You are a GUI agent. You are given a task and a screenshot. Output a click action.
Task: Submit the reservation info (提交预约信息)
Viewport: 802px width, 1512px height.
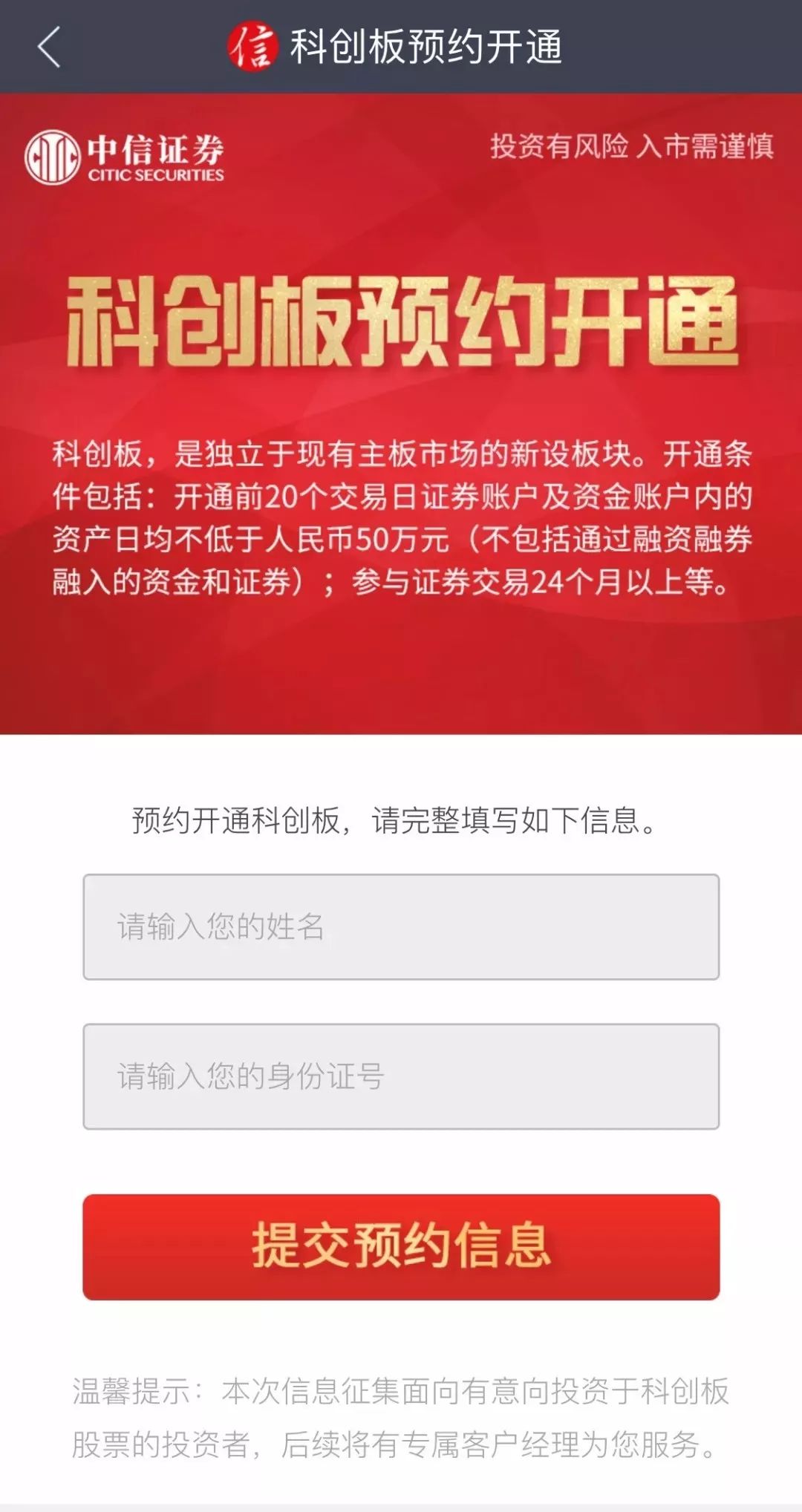pos(401,1247)
